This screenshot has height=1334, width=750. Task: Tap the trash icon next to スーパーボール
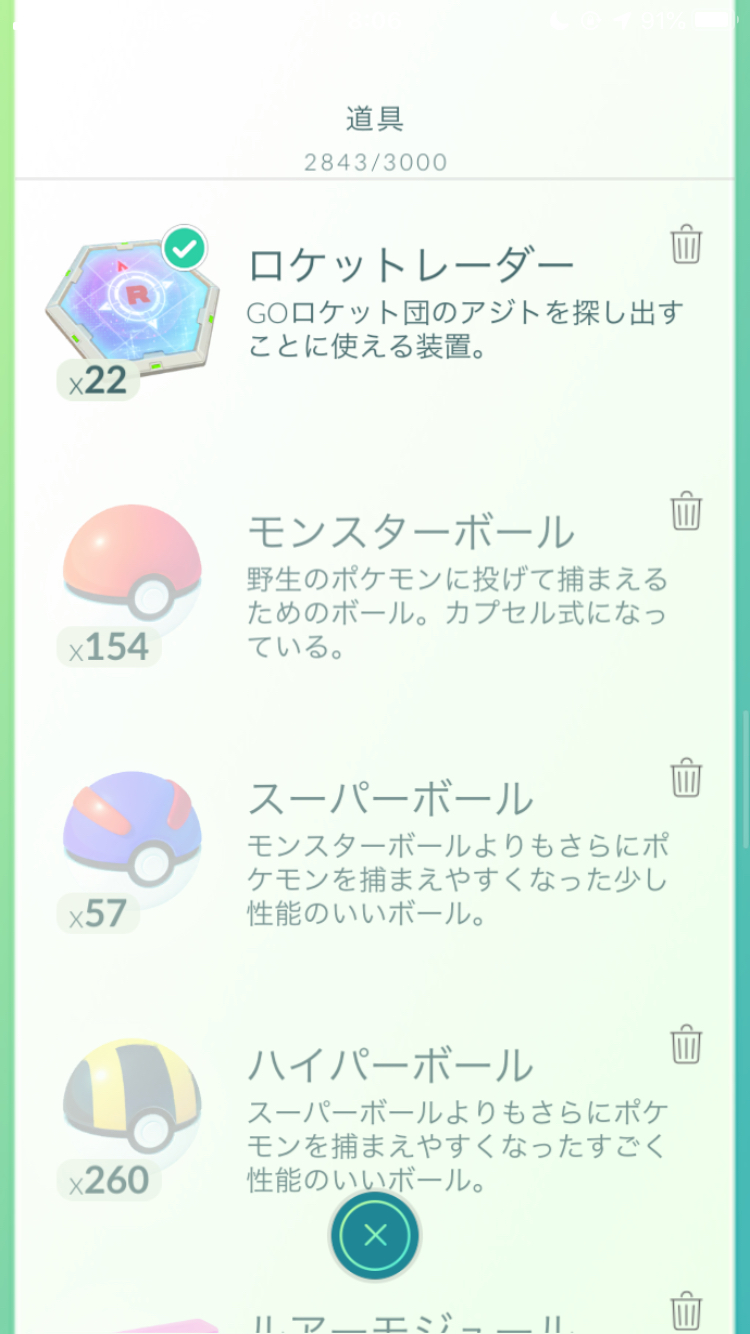(x=686, y=778)
